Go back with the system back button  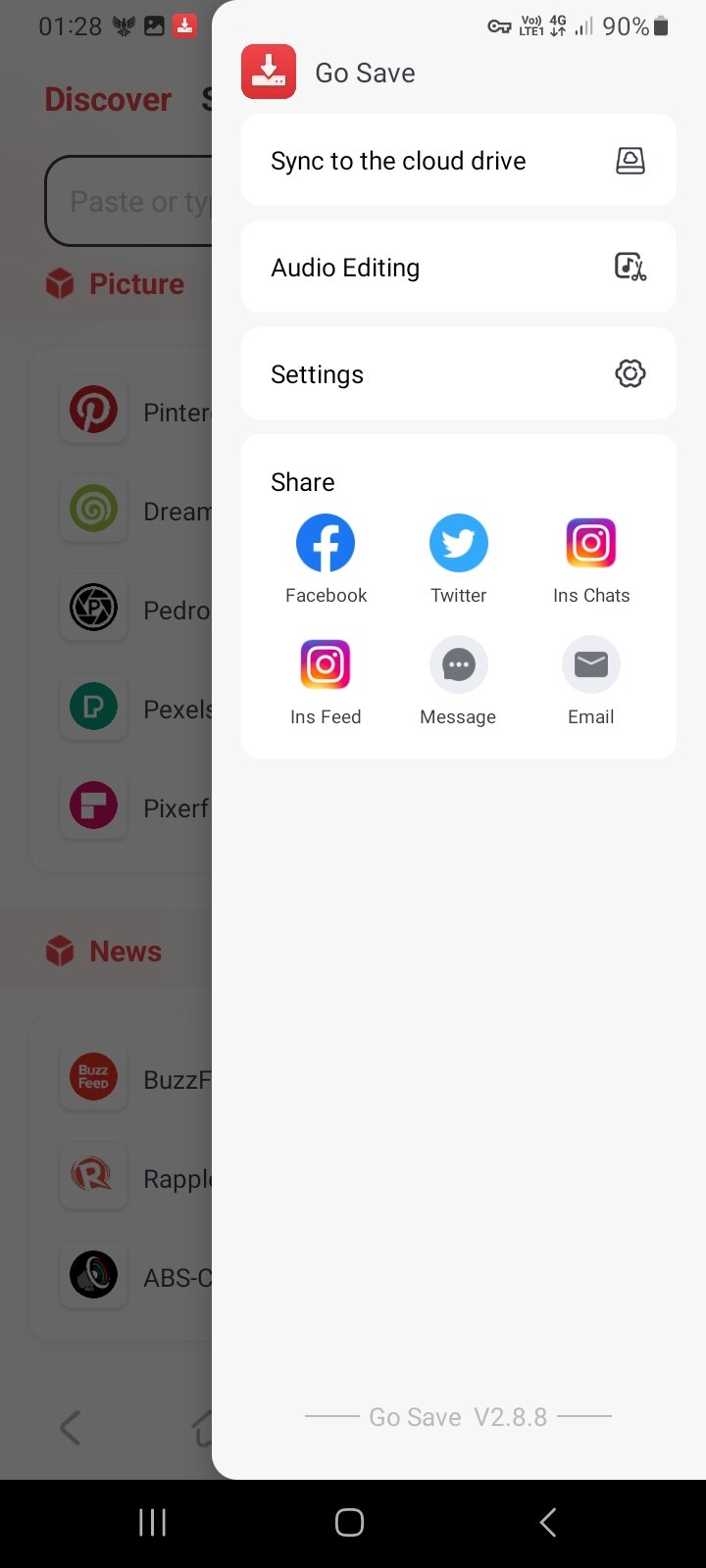pos(548,1522)
